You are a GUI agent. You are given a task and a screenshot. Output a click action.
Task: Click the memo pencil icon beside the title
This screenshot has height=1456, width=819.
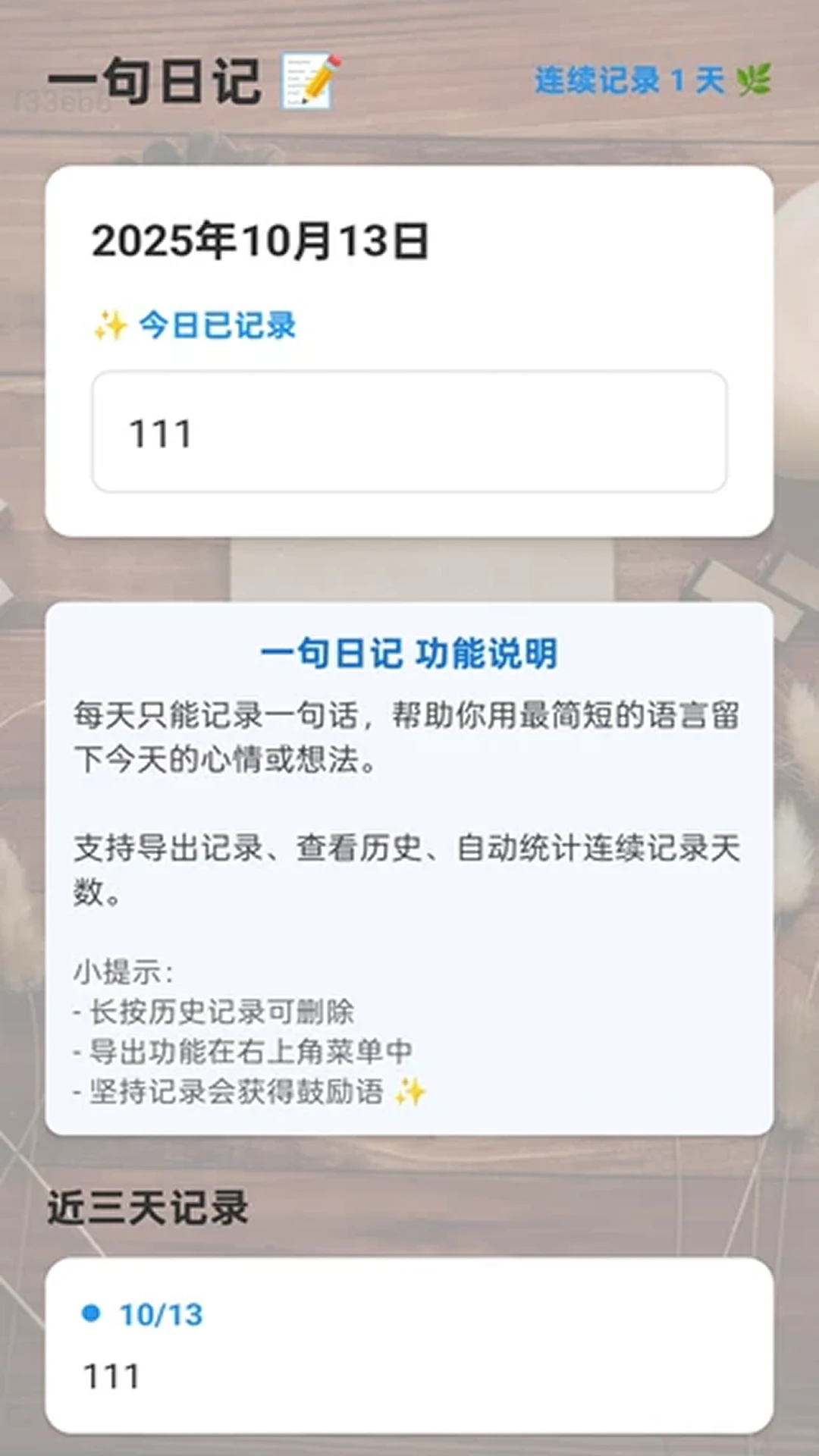click(x=306, y=79)
